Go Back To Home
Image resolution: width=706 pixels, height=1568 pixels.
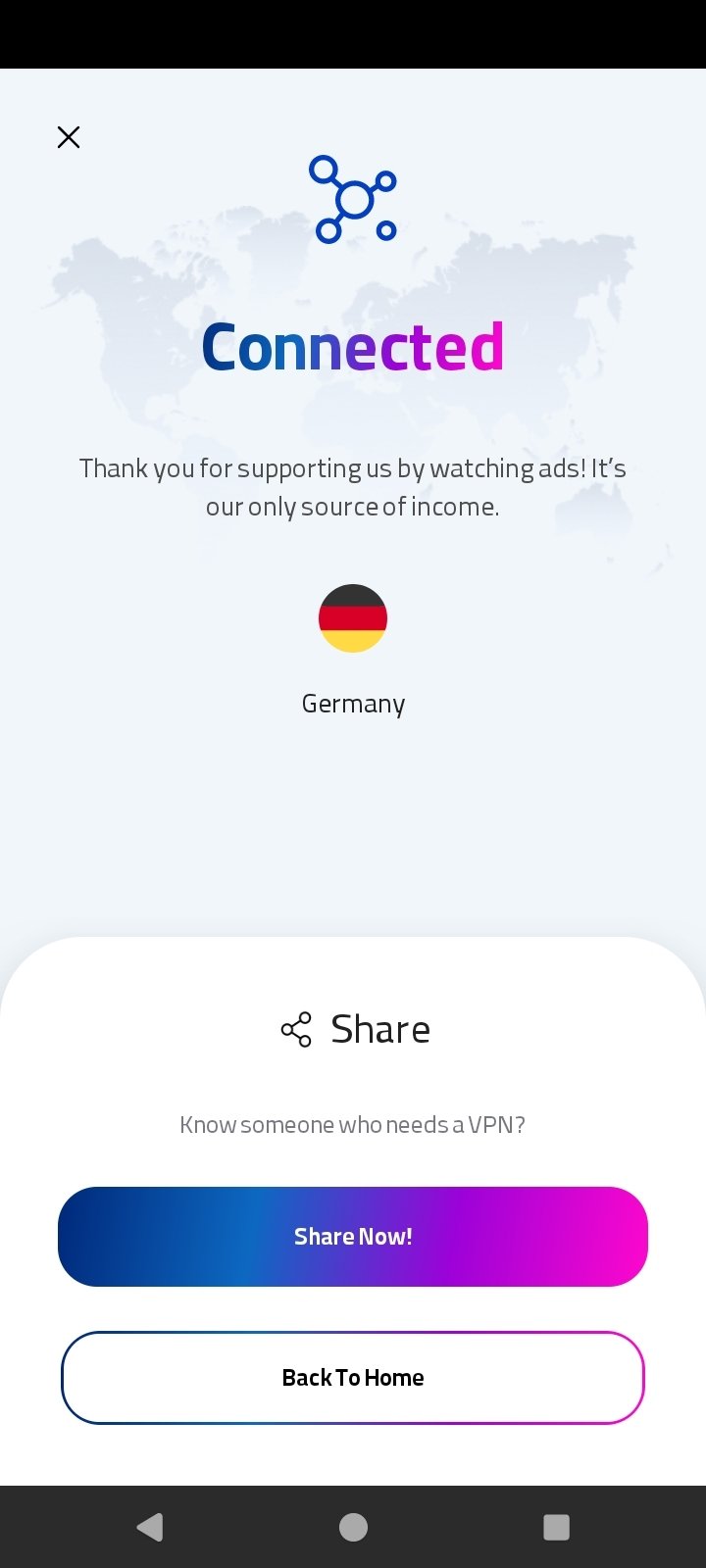pyautogui.click(x=353, y=1377)
